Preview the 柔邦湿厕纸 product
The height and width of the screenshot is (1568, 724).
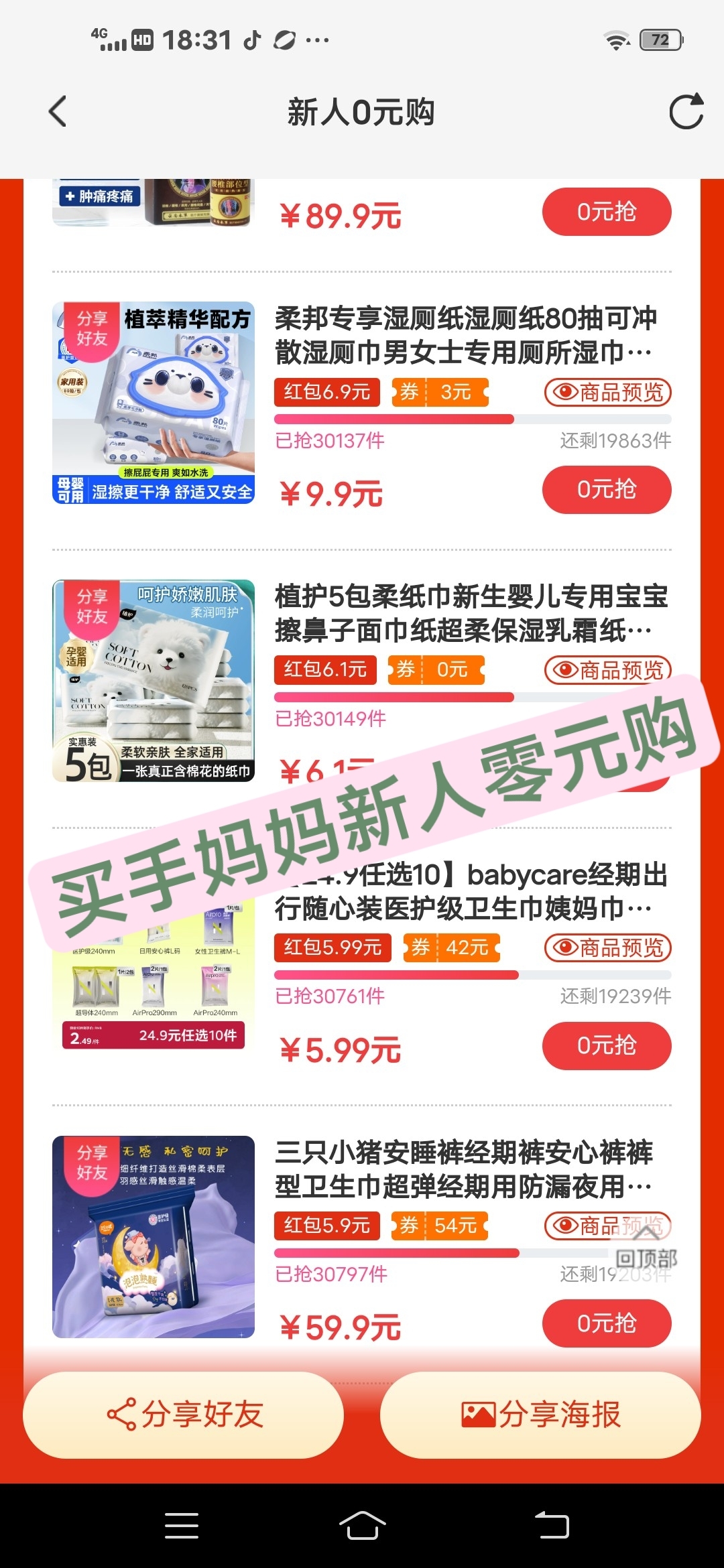607,392
